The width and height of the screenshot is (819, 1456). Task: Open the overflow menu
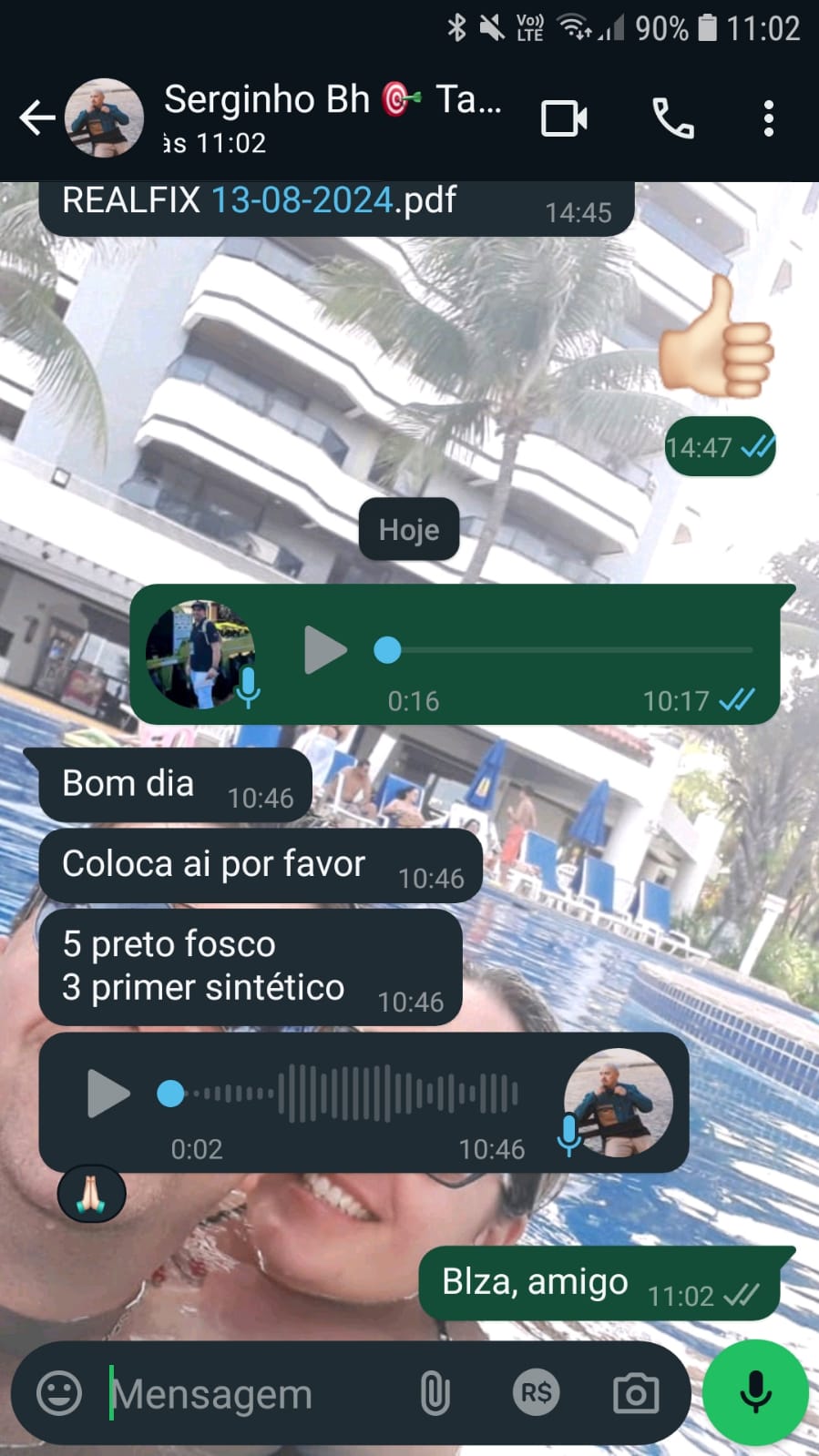click(x=769, y=118)
